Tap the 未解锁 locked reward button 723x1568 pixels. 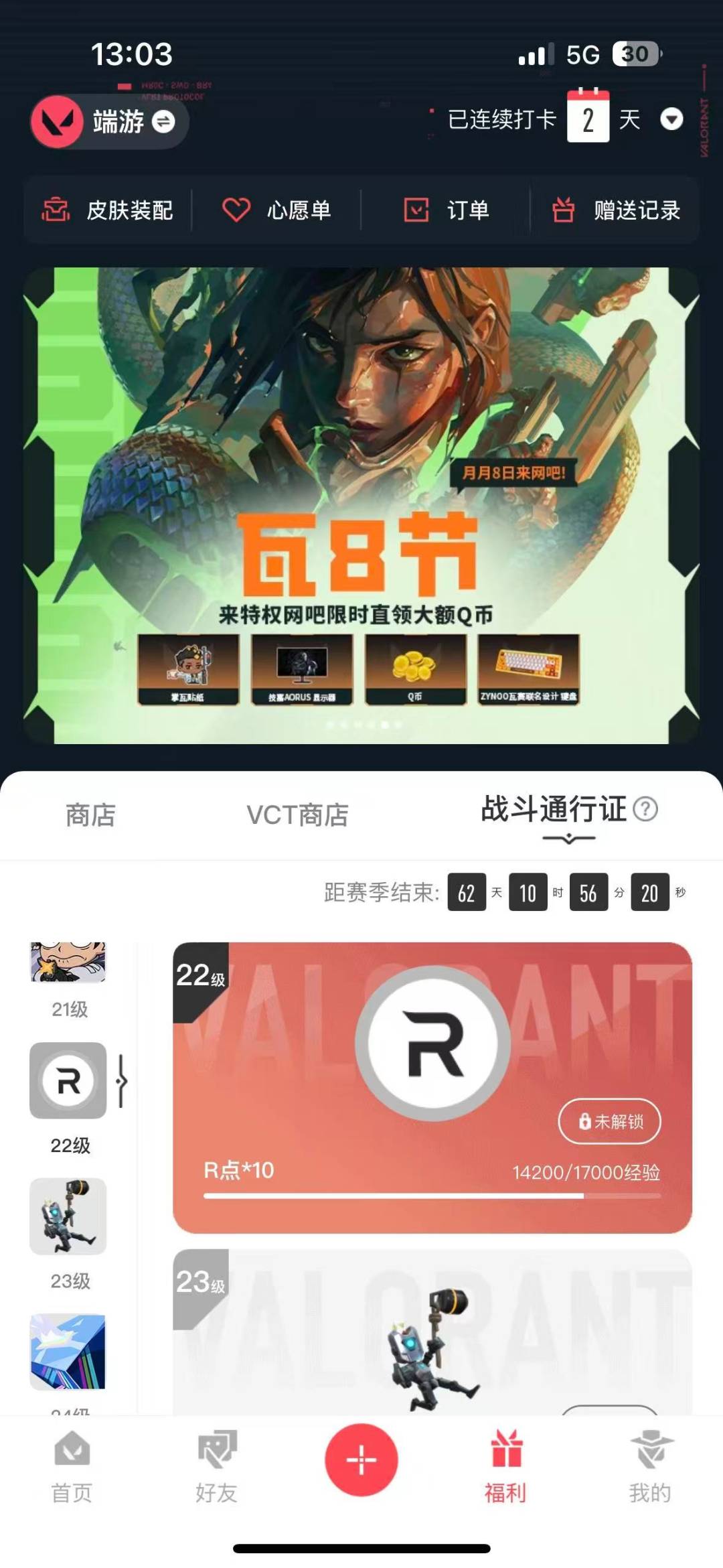pos(608,1122)
